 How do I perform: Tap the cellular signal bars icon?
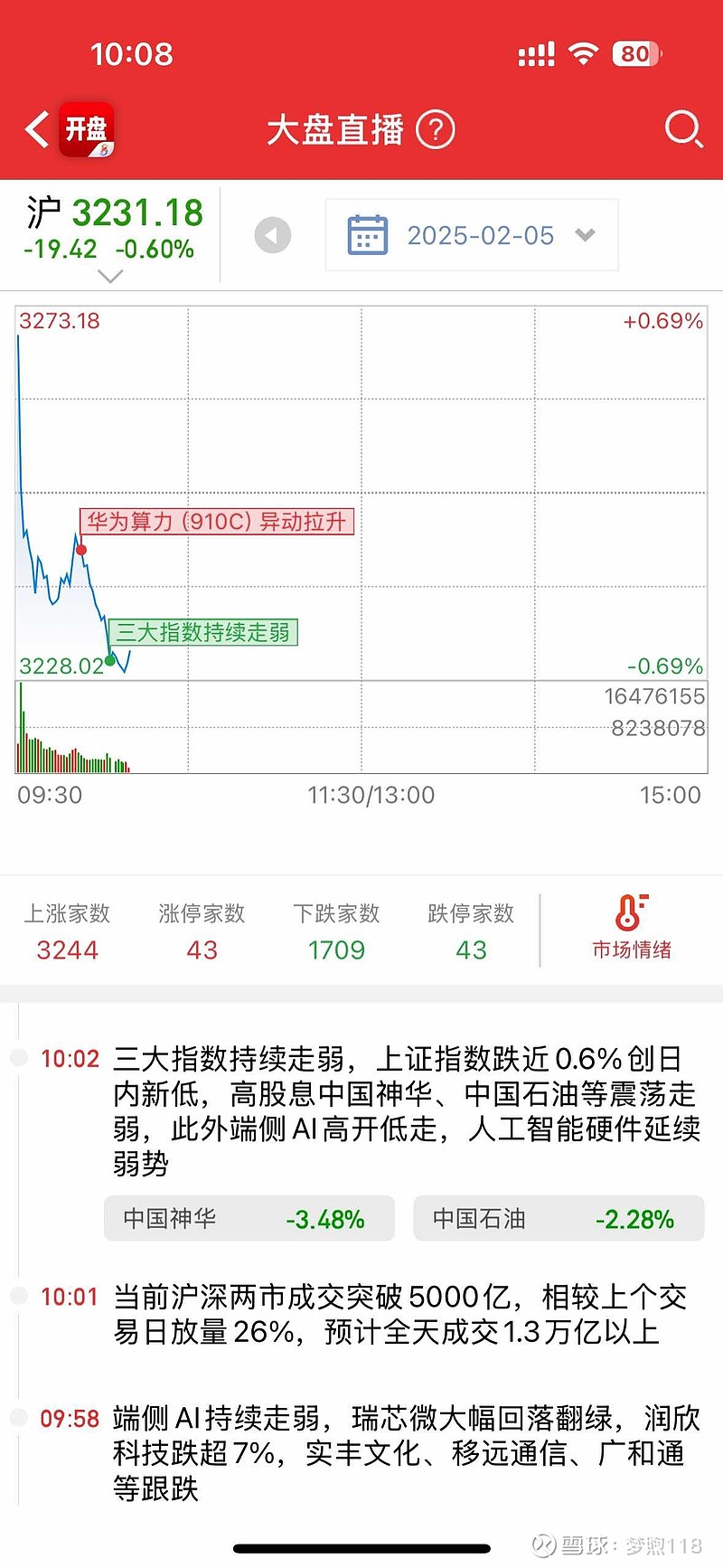[x=535, y=53]
